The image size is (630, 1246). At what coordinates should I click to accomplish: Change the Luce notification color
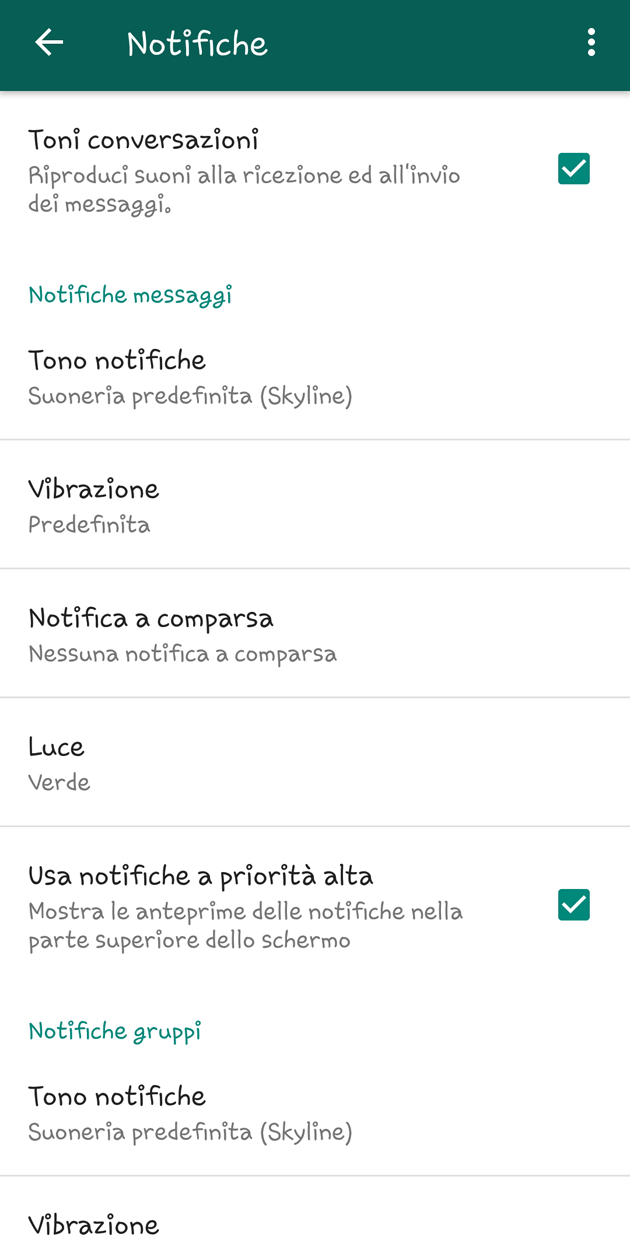click(59, 764)
